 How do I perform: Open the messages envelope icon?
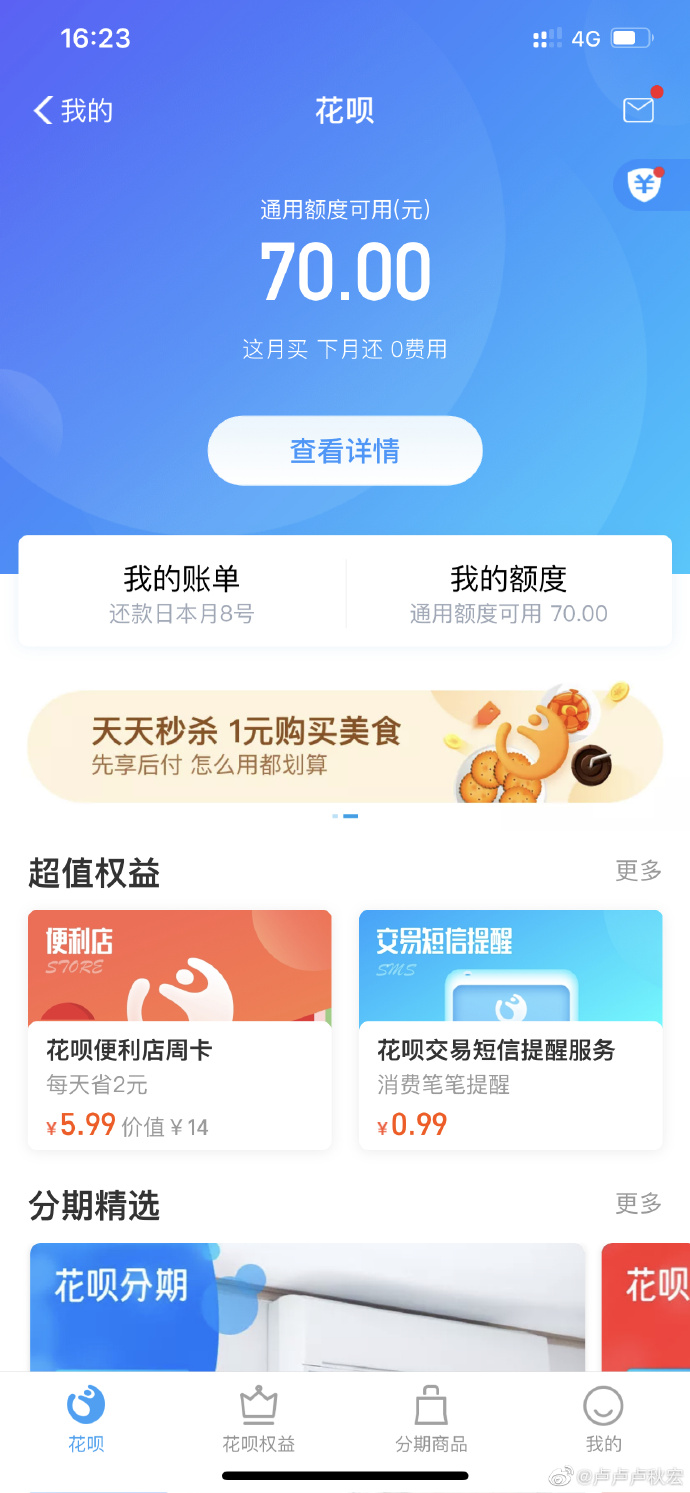(x=638, y=109)
